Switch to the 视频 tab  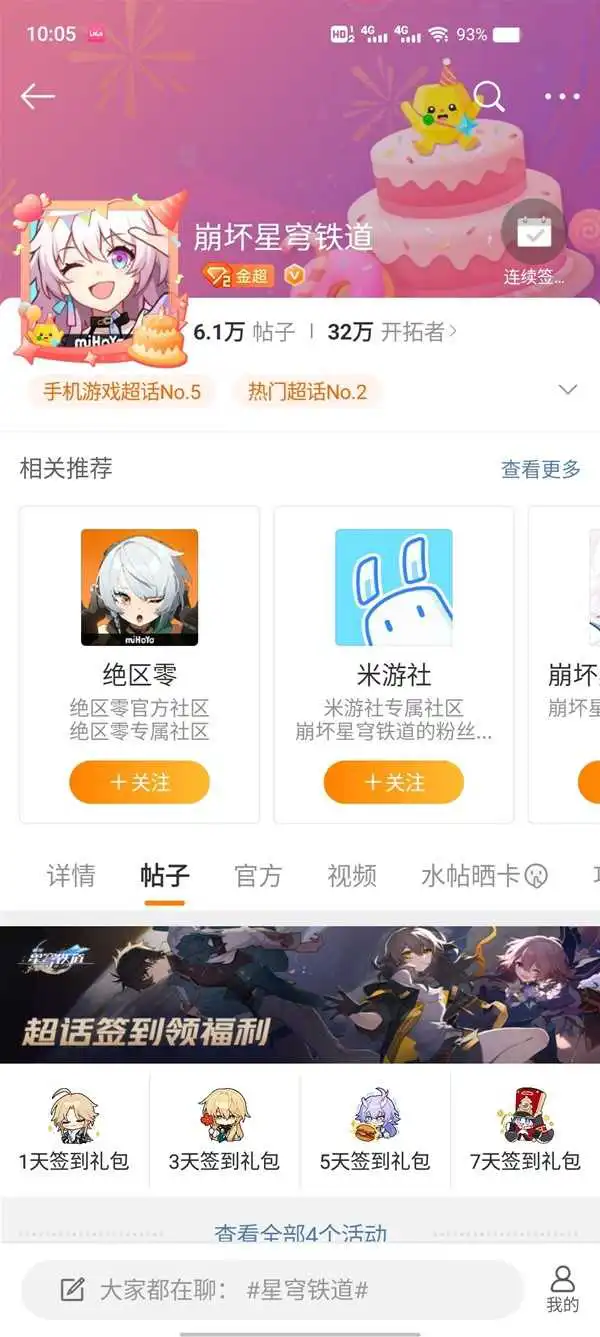(x=352, y=876)
